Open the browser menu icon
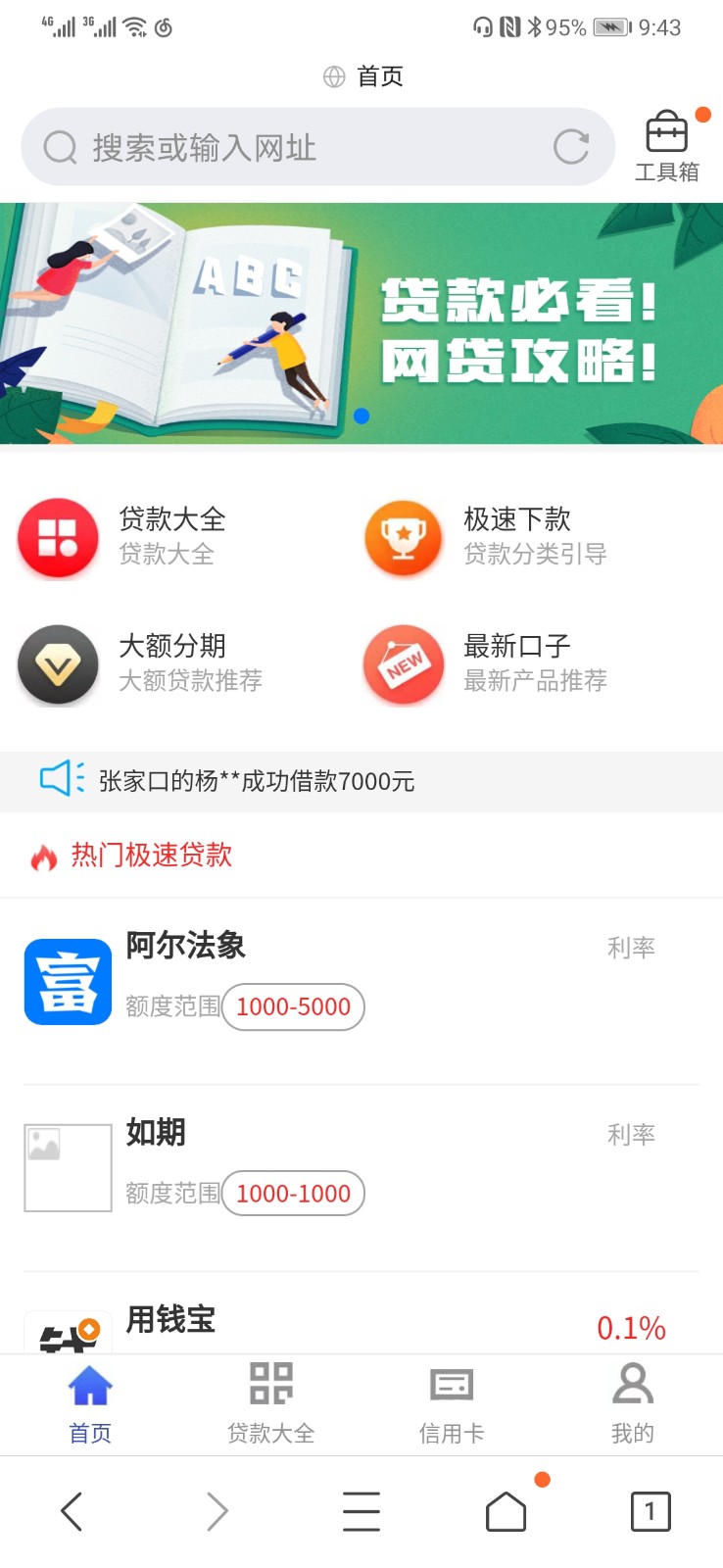Image resolution: width=723 pixels, height=1568 pixels. click(x=361, y=1511)
